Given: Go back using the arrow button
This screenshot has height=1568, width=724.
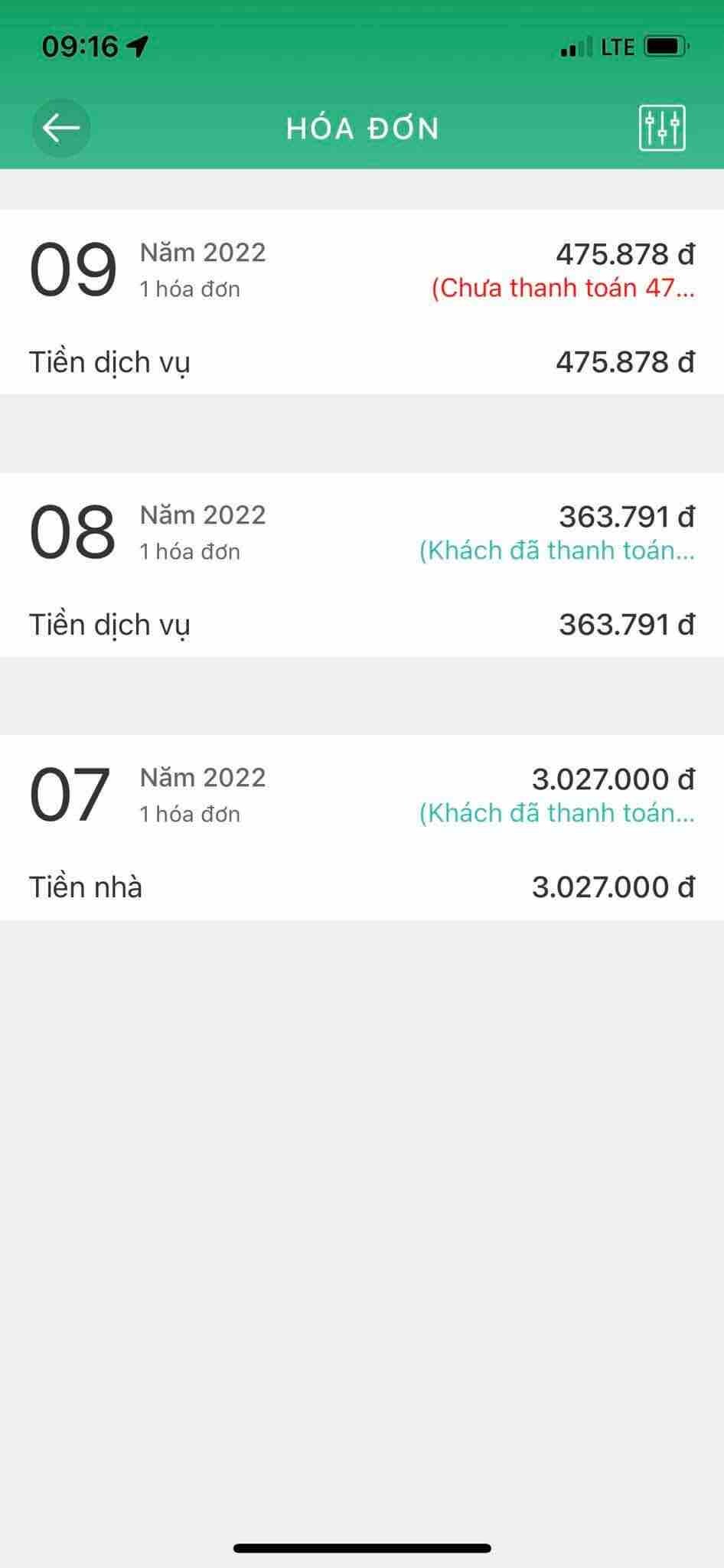Looking at the screenshot, I should 61,128.
